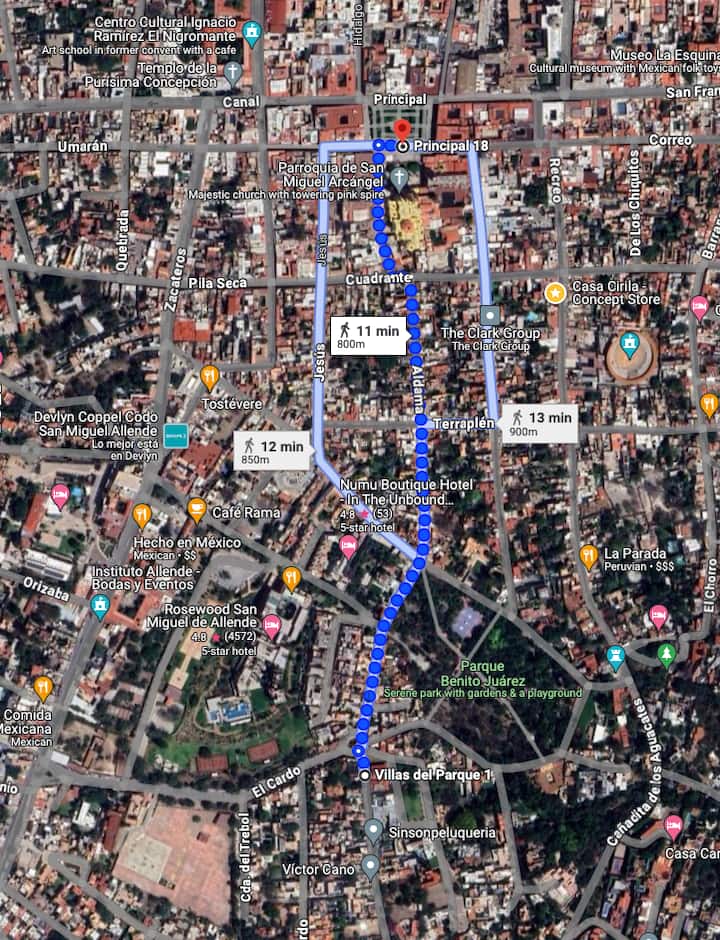
Task: Open Instituto Allende Bodas y Eventos pin
Action: (x=100, y=605)
